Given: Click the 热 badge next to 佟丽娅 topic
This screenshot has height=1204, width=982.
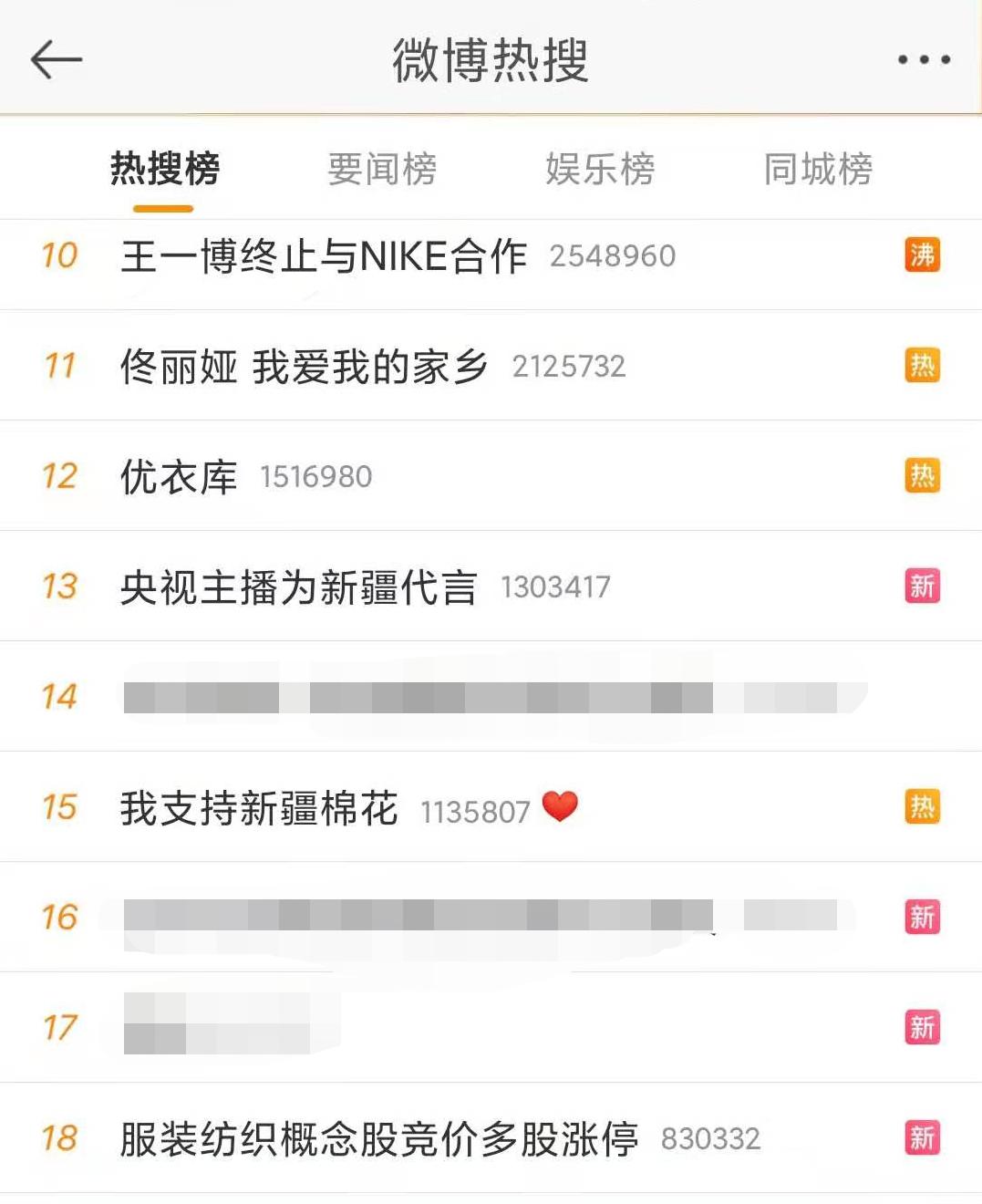Looking at the screenshot, I should click(x=922, y=366).
